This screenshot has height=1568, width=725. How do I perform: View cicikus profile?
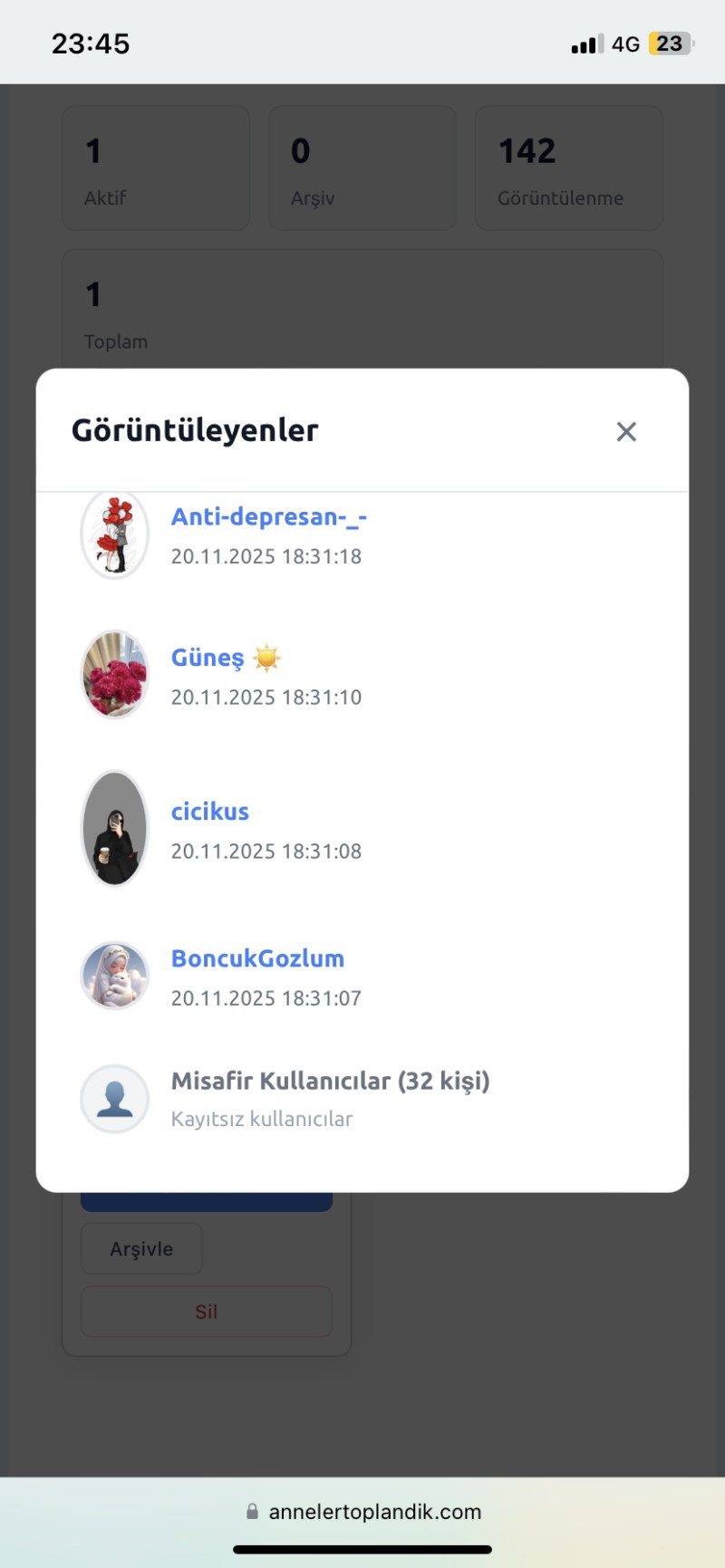(x=210, y=812)
